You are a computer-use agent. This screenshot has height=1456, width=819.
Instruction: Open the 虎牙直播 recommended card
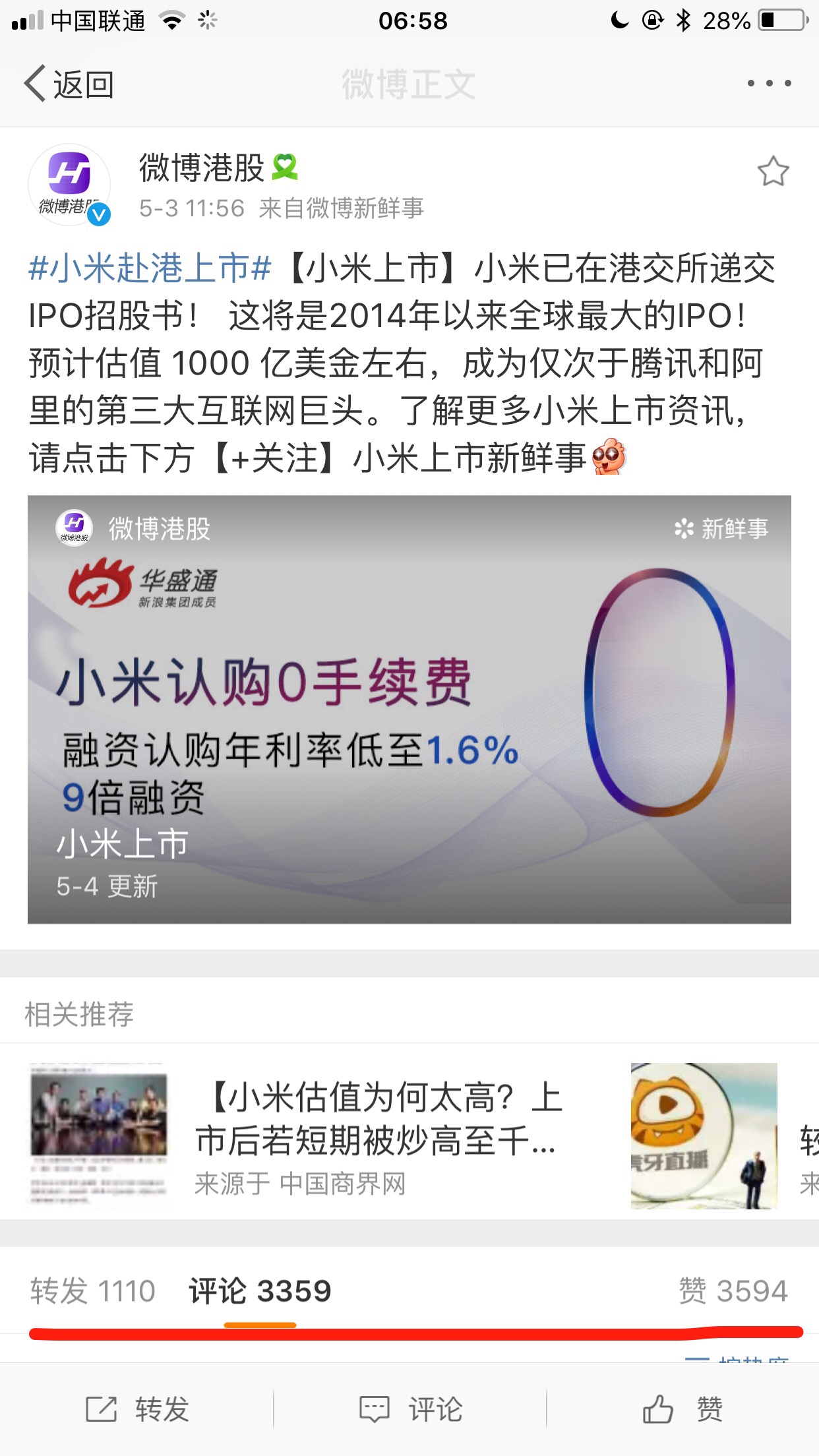pyautogui.click(x=704, y=1136)
